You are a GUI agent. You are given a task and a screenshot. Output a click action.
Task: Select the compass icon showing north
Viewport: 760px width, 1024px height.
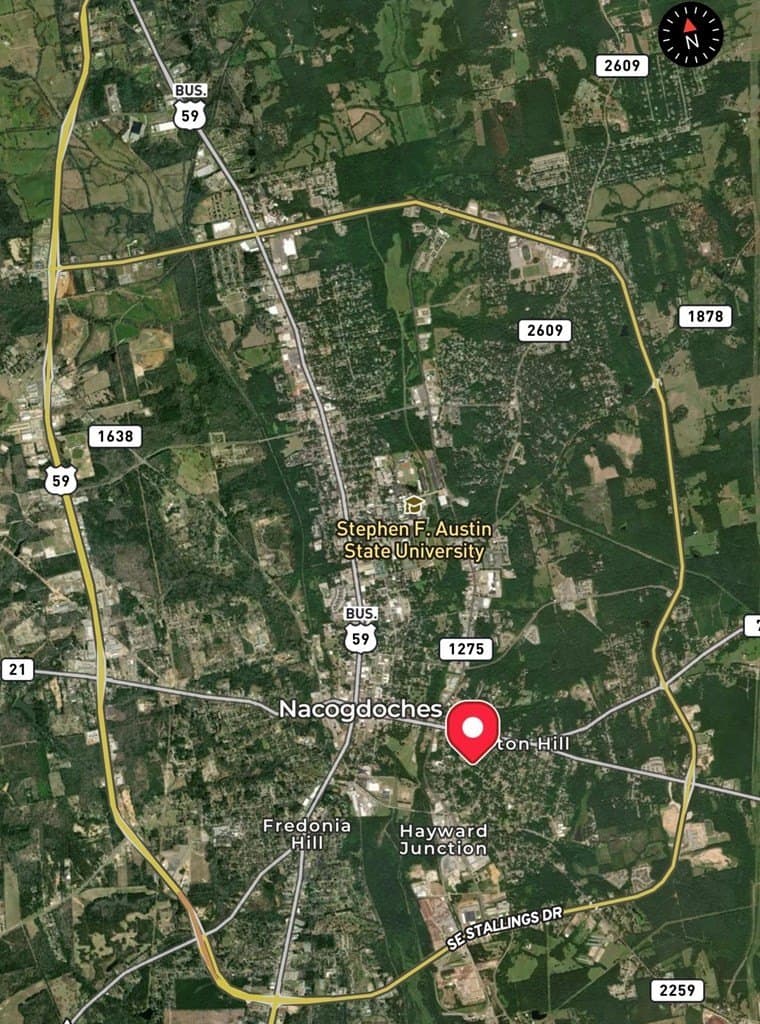coord(691,32)
